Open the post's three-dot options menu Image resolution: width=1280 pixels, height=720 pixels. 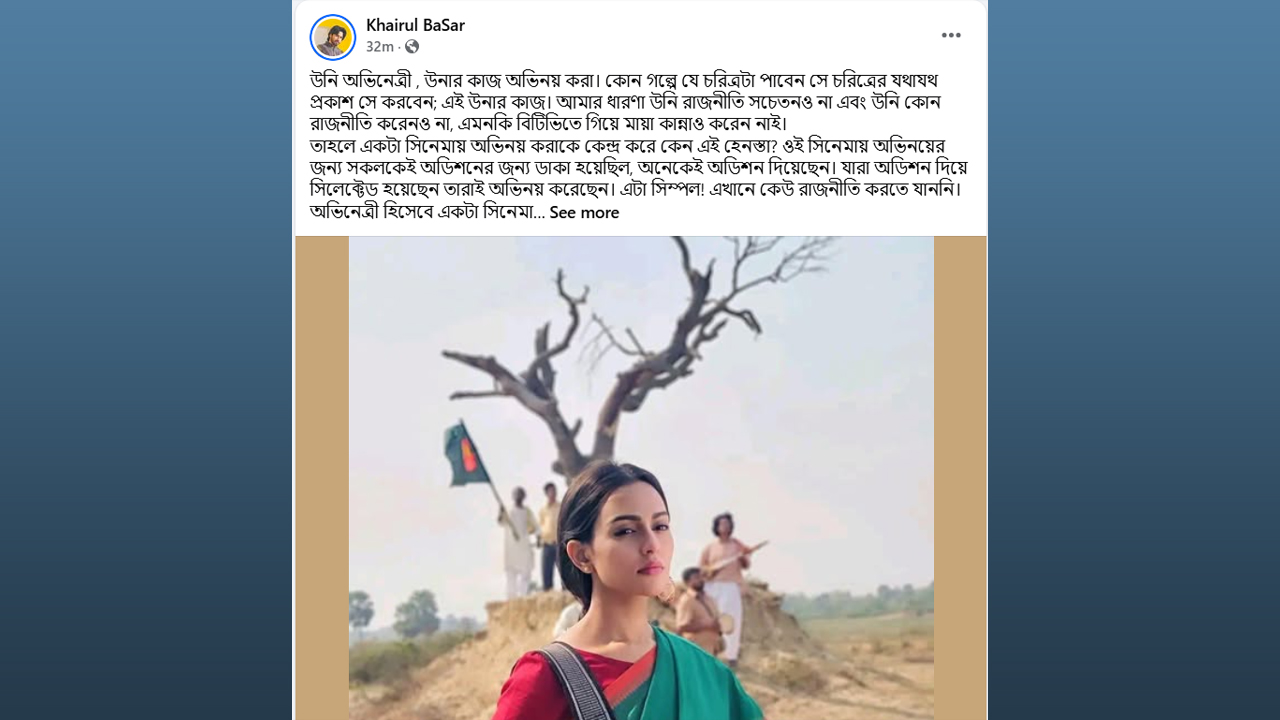[x=951, y=36]
